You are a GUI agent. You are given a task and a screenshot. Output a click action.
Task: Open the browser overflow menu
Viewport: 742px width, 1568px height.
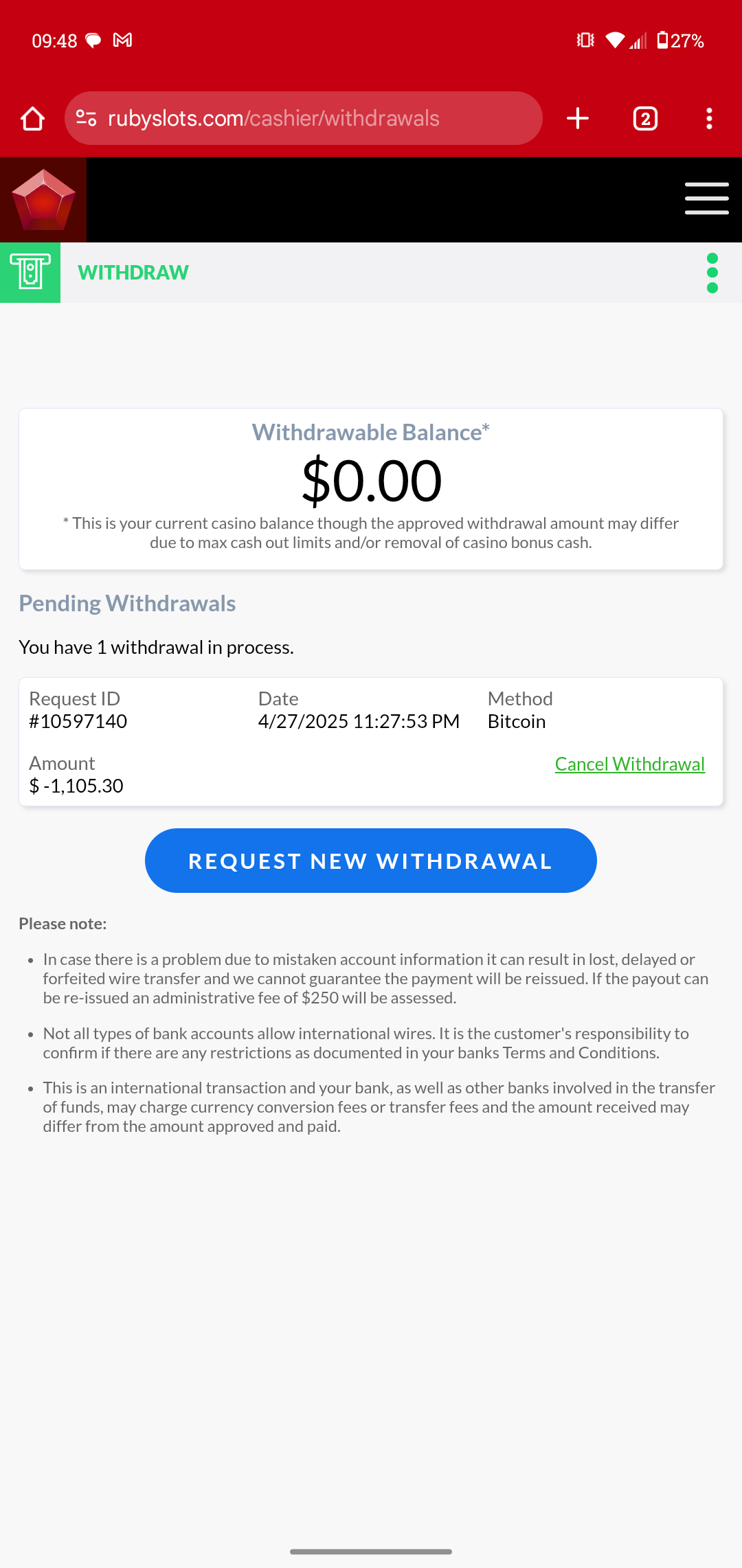709,118
